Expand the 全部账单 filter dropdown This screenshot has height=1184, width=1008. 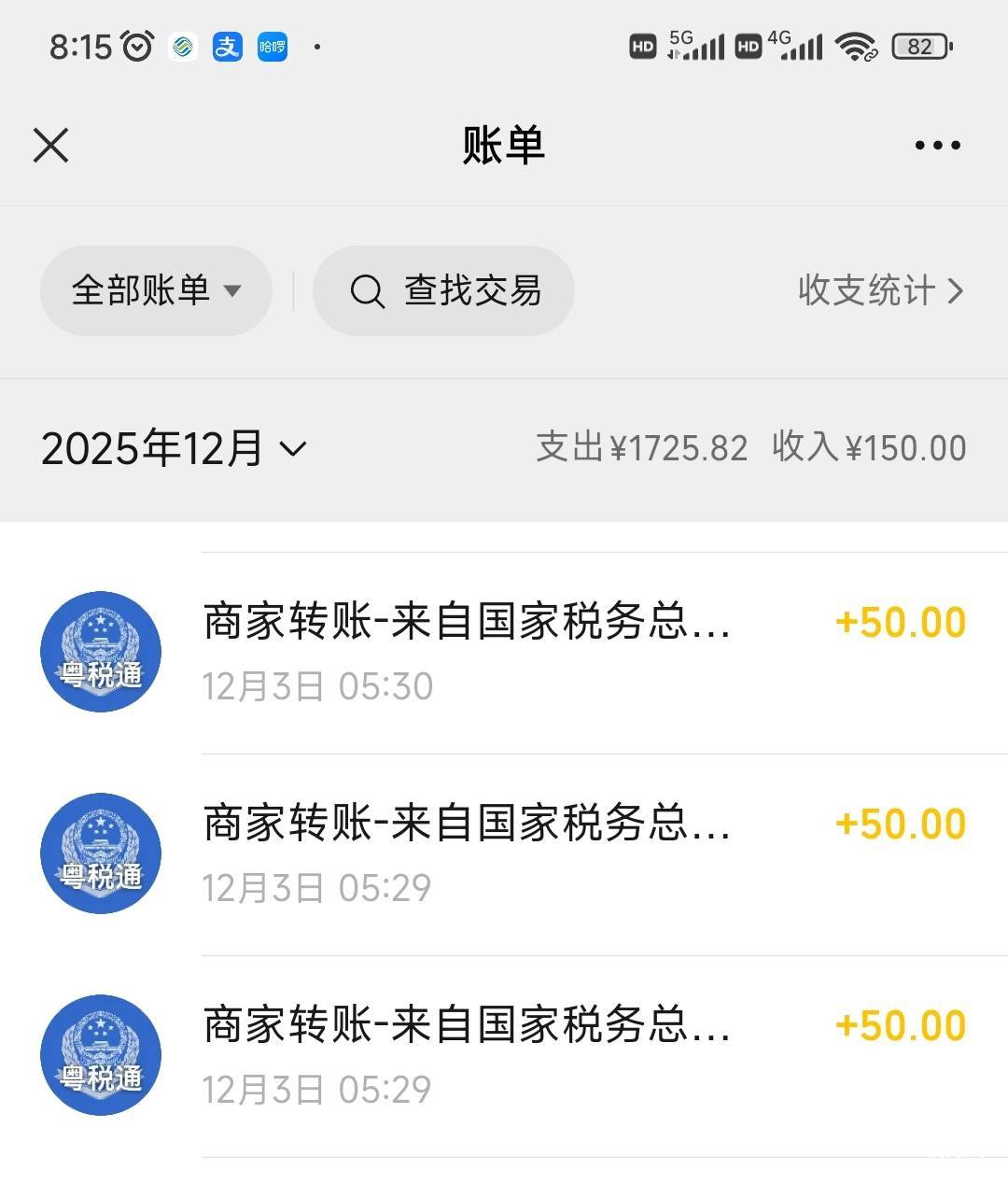point(156,290)
